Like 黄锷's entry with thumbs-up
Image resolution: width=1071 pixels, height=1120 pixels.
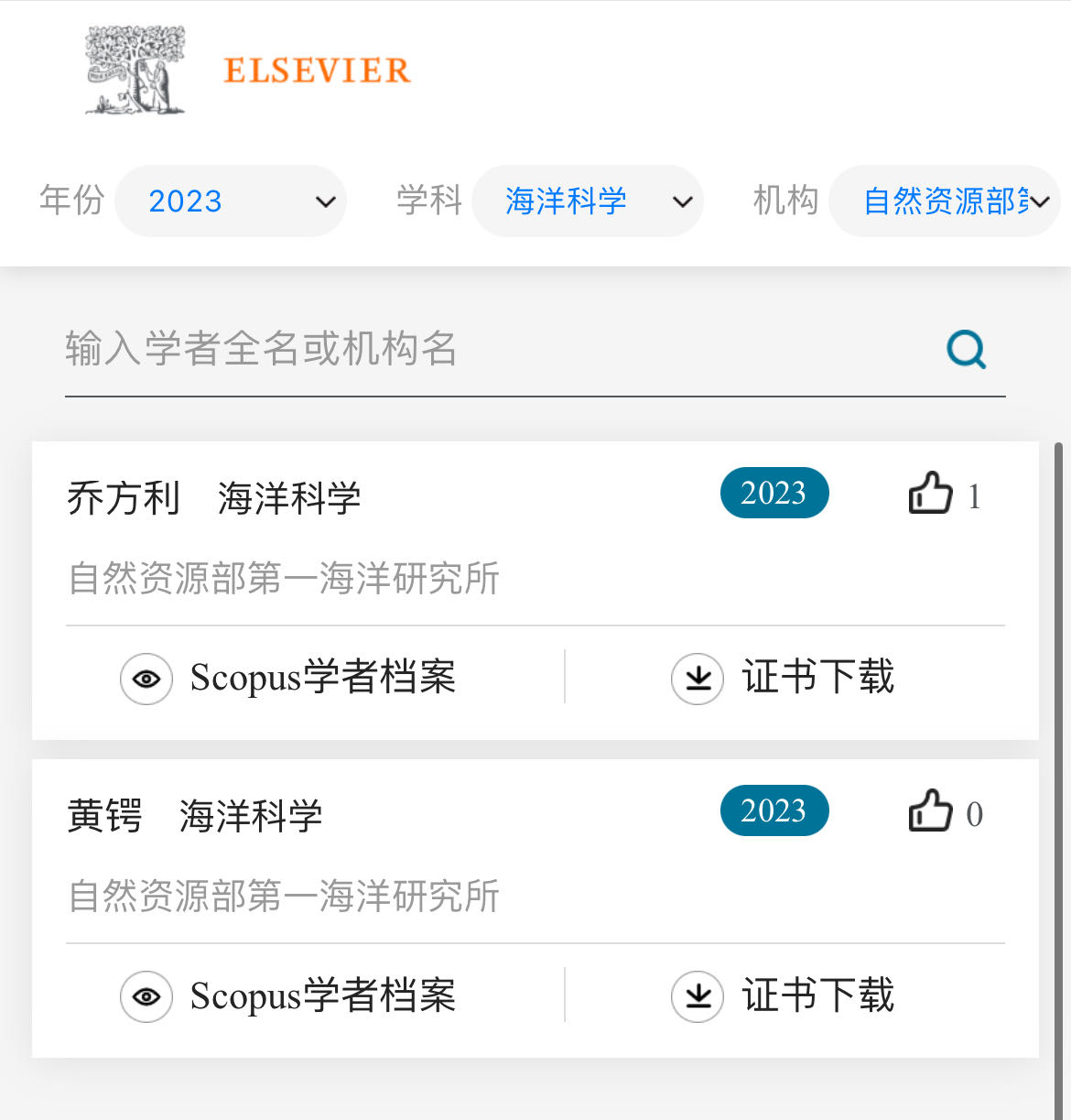(x=931, y=811)
